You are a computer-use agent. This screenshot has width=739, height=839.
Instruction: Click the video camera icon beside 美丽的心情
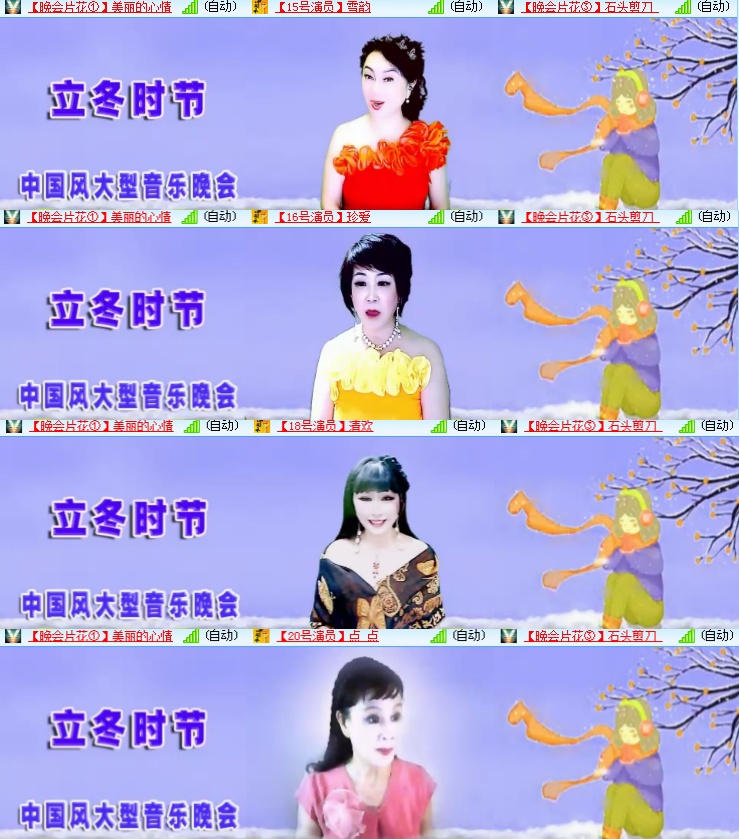(12, 7)
